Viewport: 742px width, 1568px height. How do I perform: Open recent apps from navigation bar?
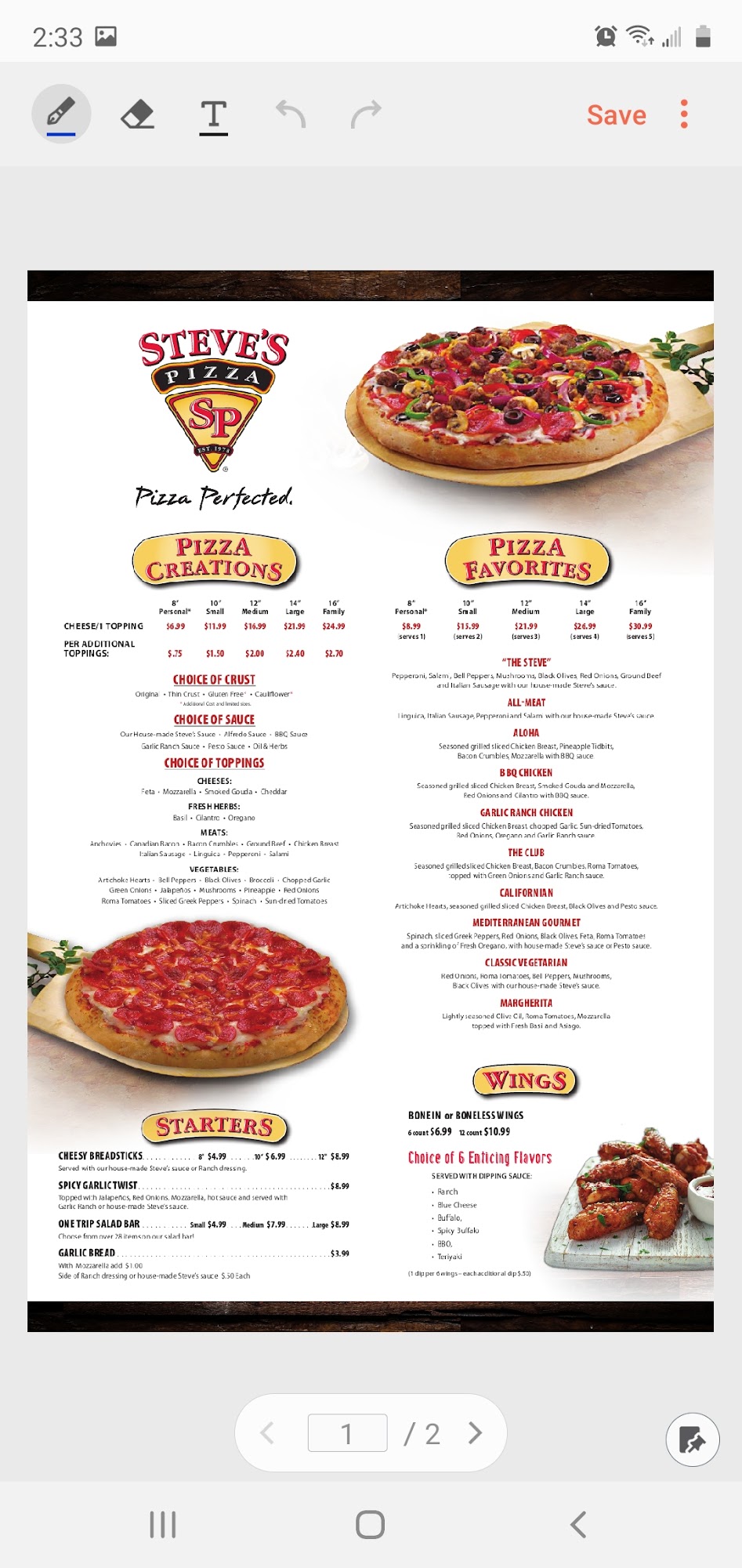[x=163, y=1525]
